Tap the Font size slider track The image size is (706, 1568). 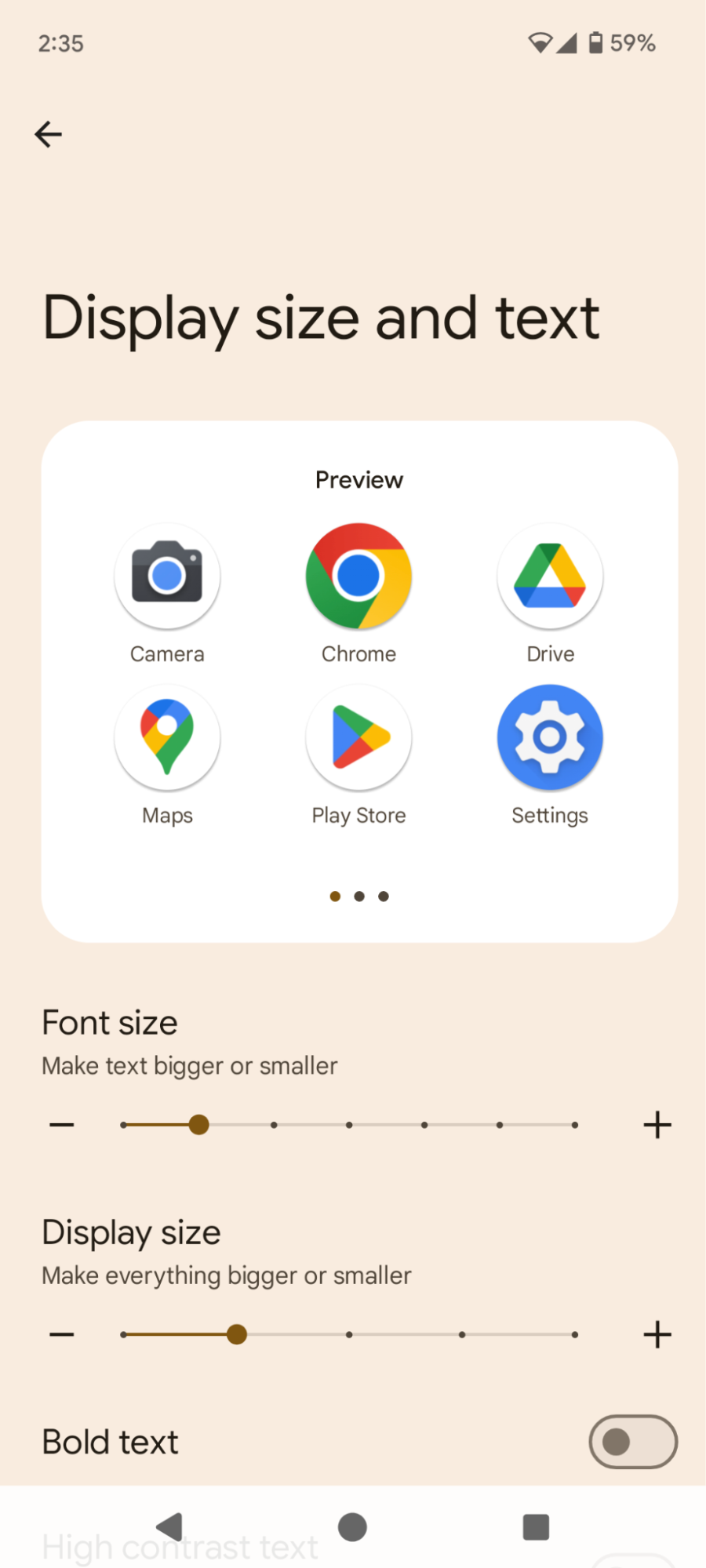click(x=349, y=1125)
